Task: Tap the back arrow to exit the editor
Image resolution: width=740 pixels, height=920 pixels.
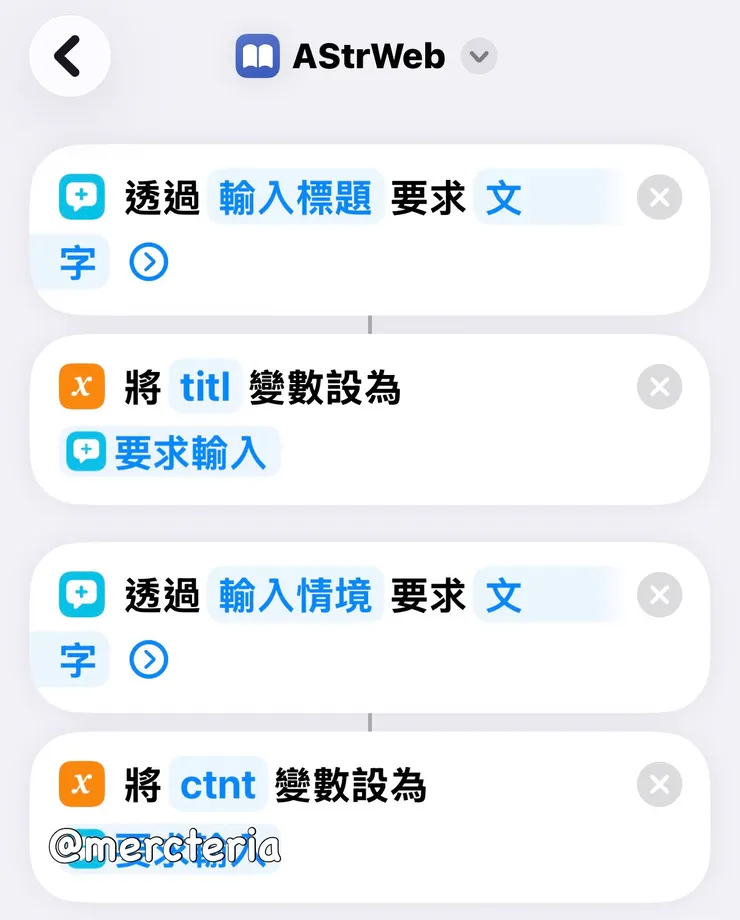Action: point(69,57)
